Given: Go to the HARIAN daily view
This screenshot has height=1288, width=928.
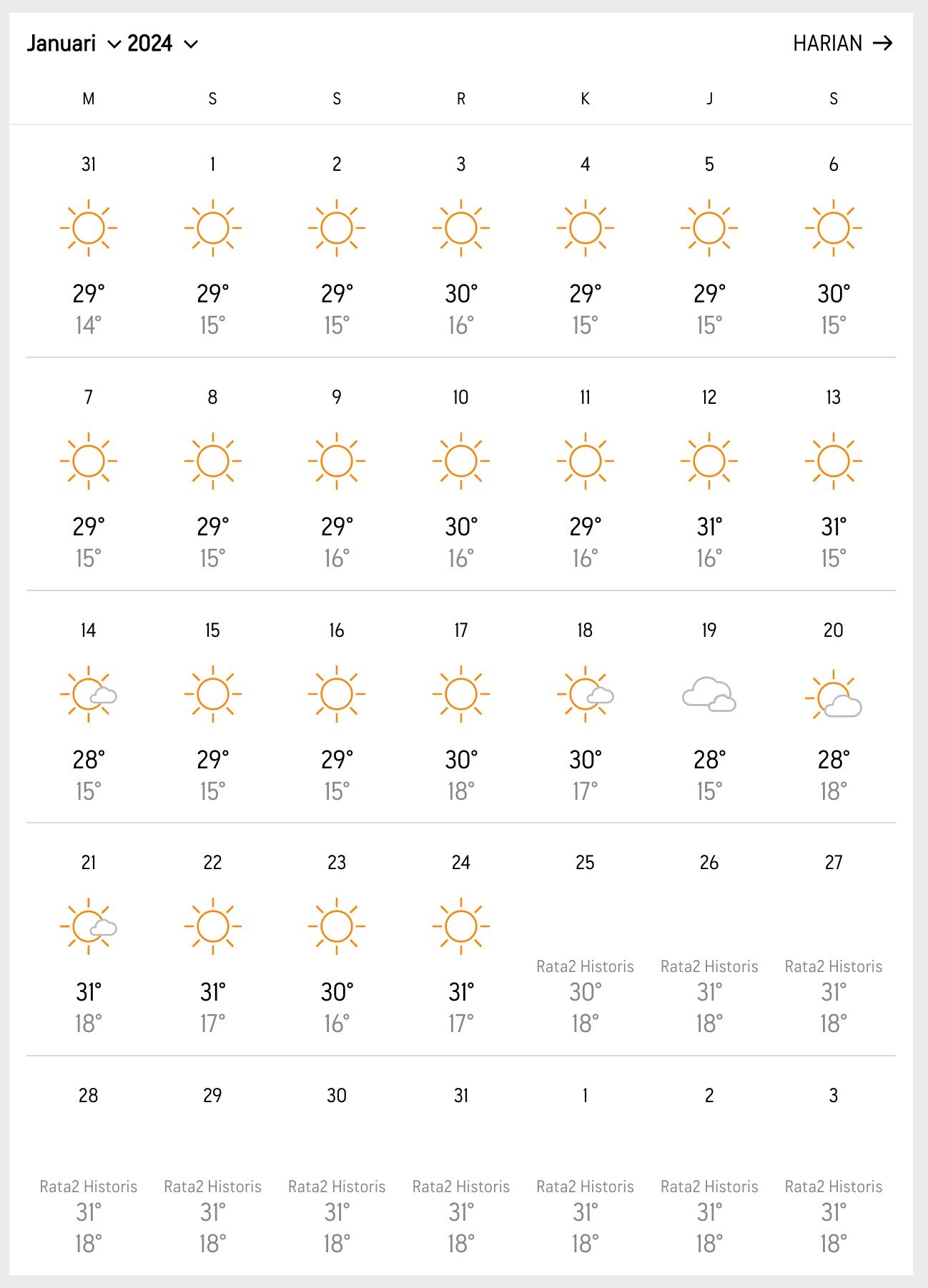Looking at the screenshot, I should [842, 44].
